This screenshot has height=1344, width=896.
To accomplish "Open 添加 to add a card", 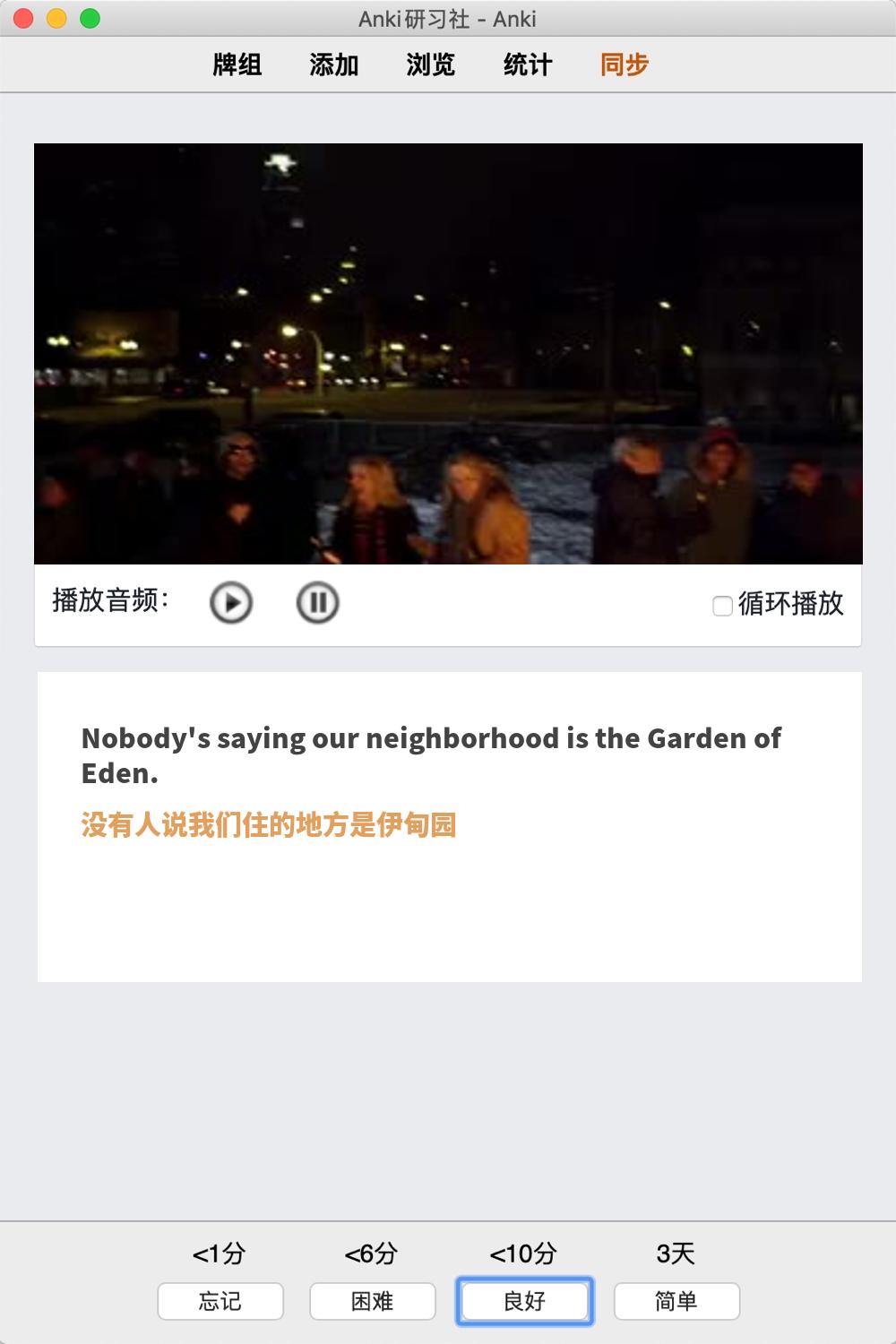I will pos(334,65).
